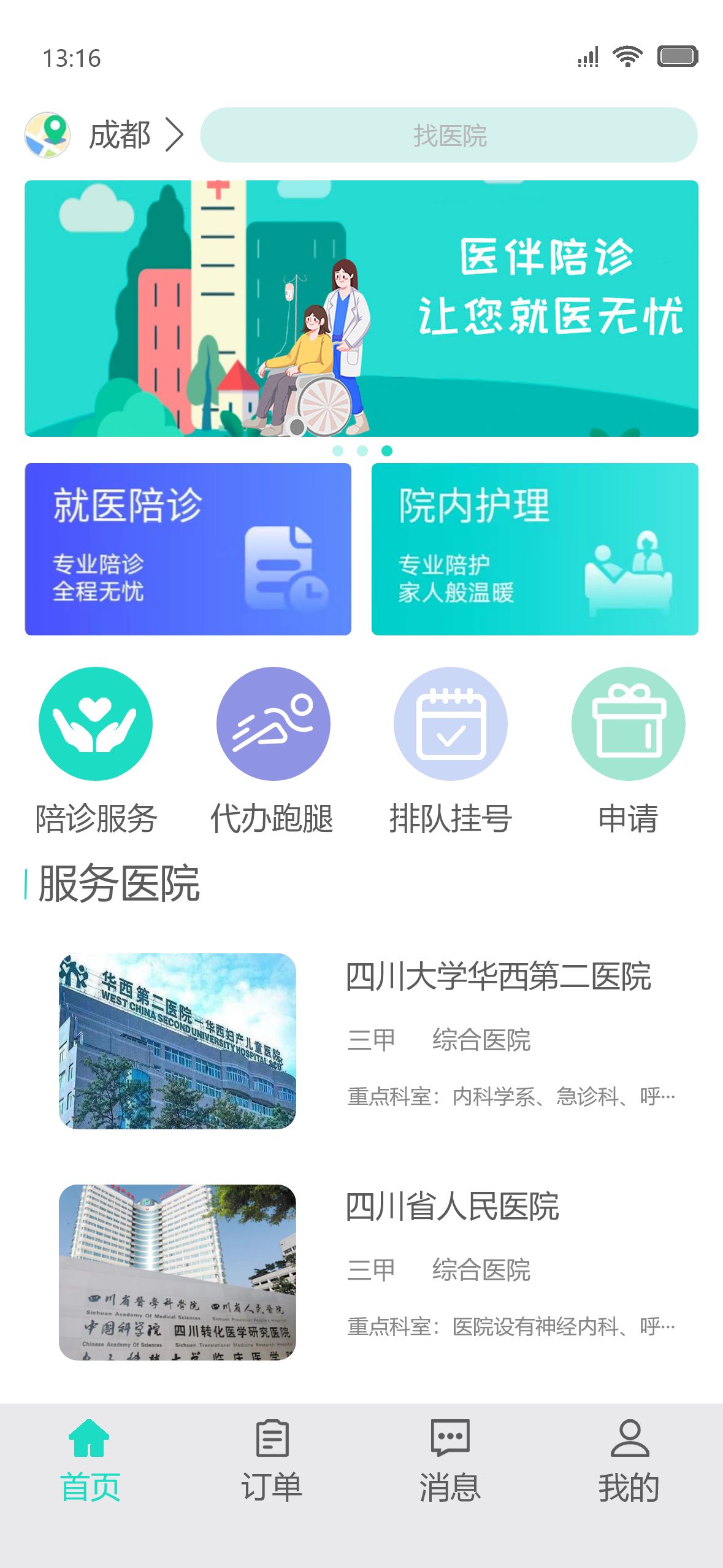Viewport: 723px width, 1568px height.
Task: Open the 就医陪诊 card
Action: [188, 549]
